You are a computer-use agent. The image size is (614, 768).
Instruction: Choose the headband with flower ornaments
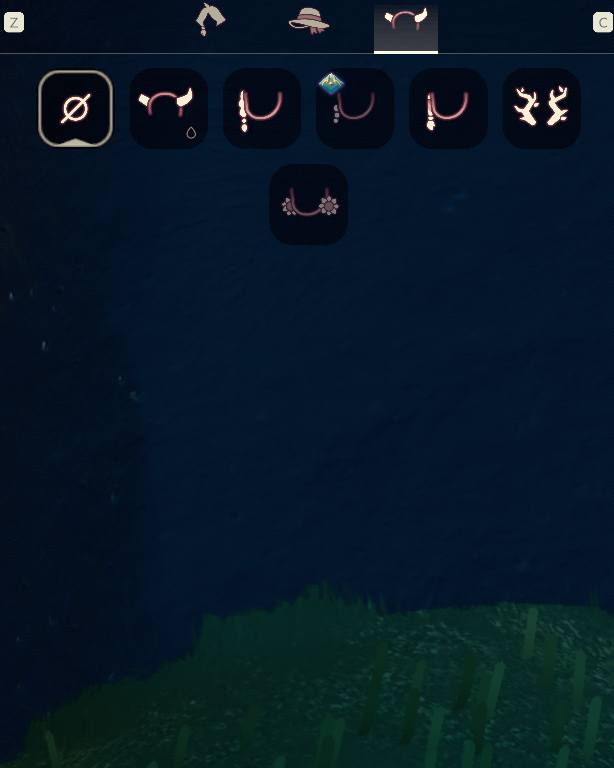tap(309, 204)
